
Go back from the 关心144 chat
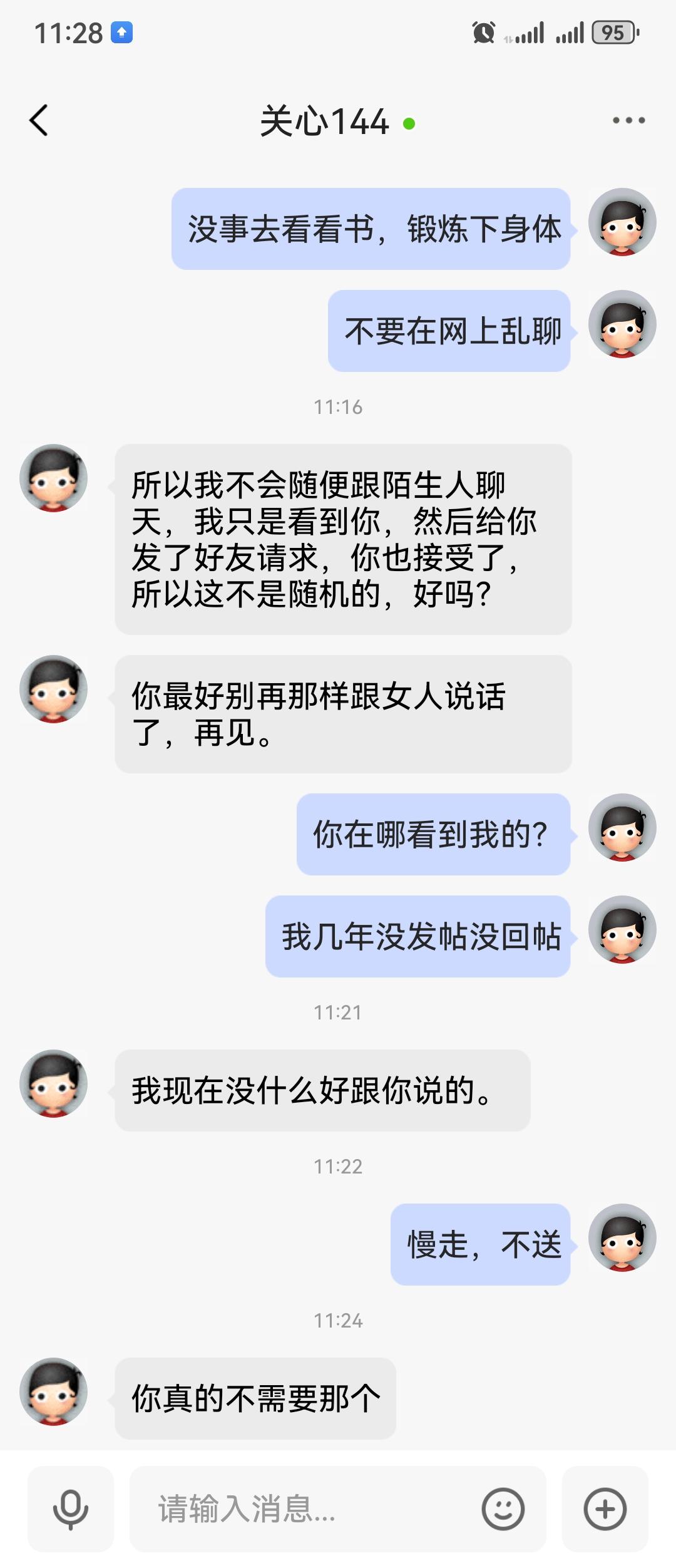pos(39,120)
